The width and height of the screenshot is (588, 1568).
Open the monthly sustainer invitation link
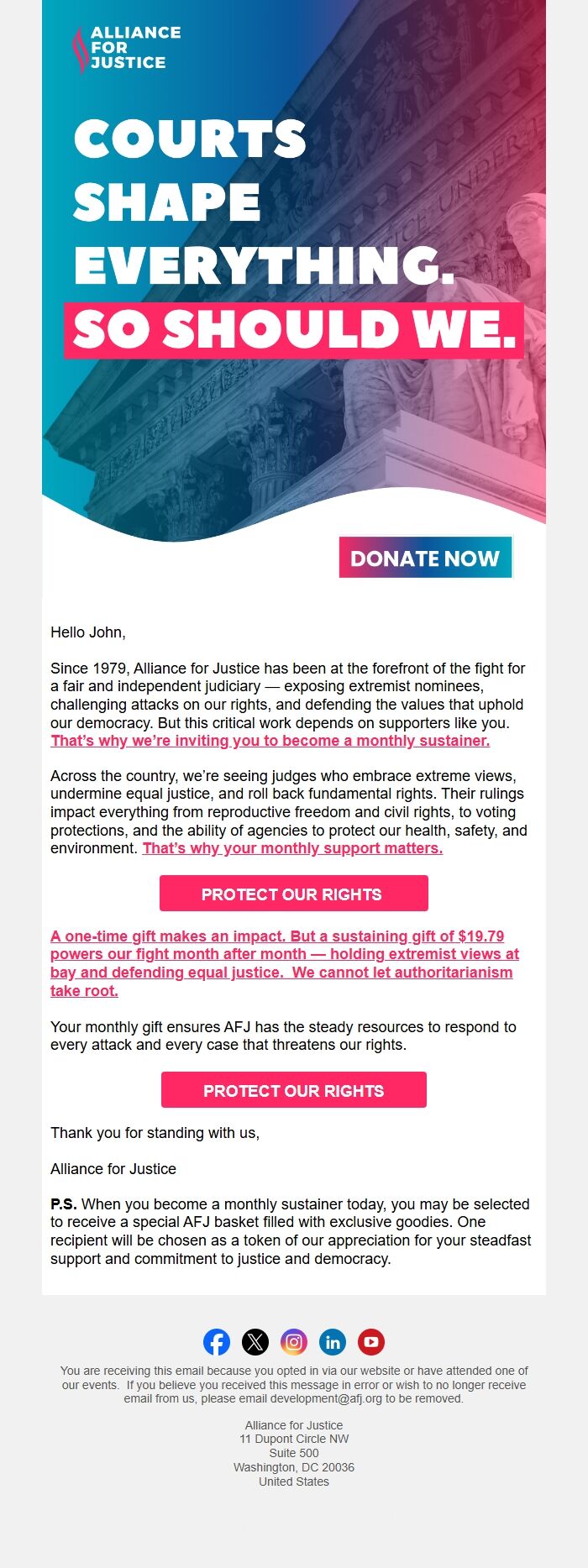coord(270,741)
